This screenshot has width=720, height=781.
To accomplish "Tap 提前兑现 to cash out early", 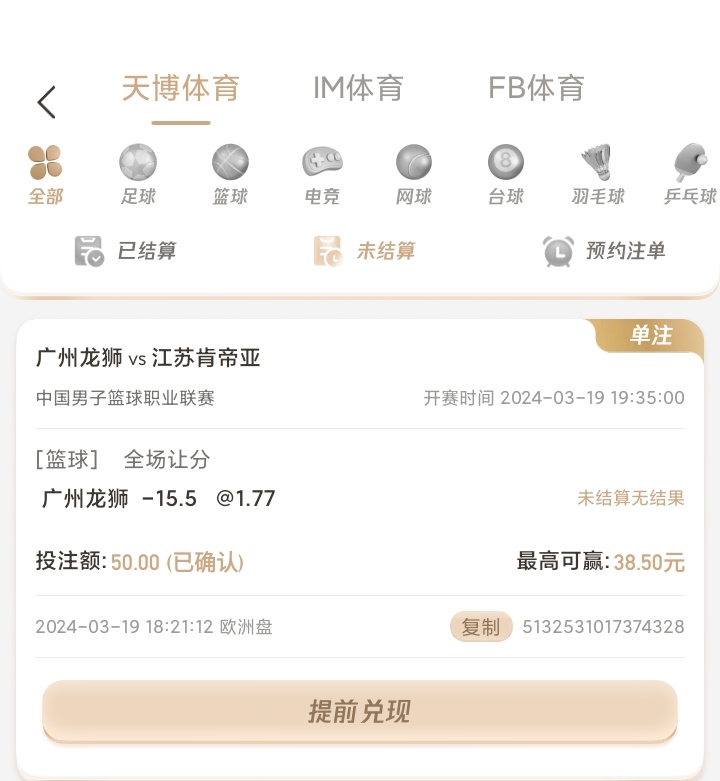I will click(360, 711).
